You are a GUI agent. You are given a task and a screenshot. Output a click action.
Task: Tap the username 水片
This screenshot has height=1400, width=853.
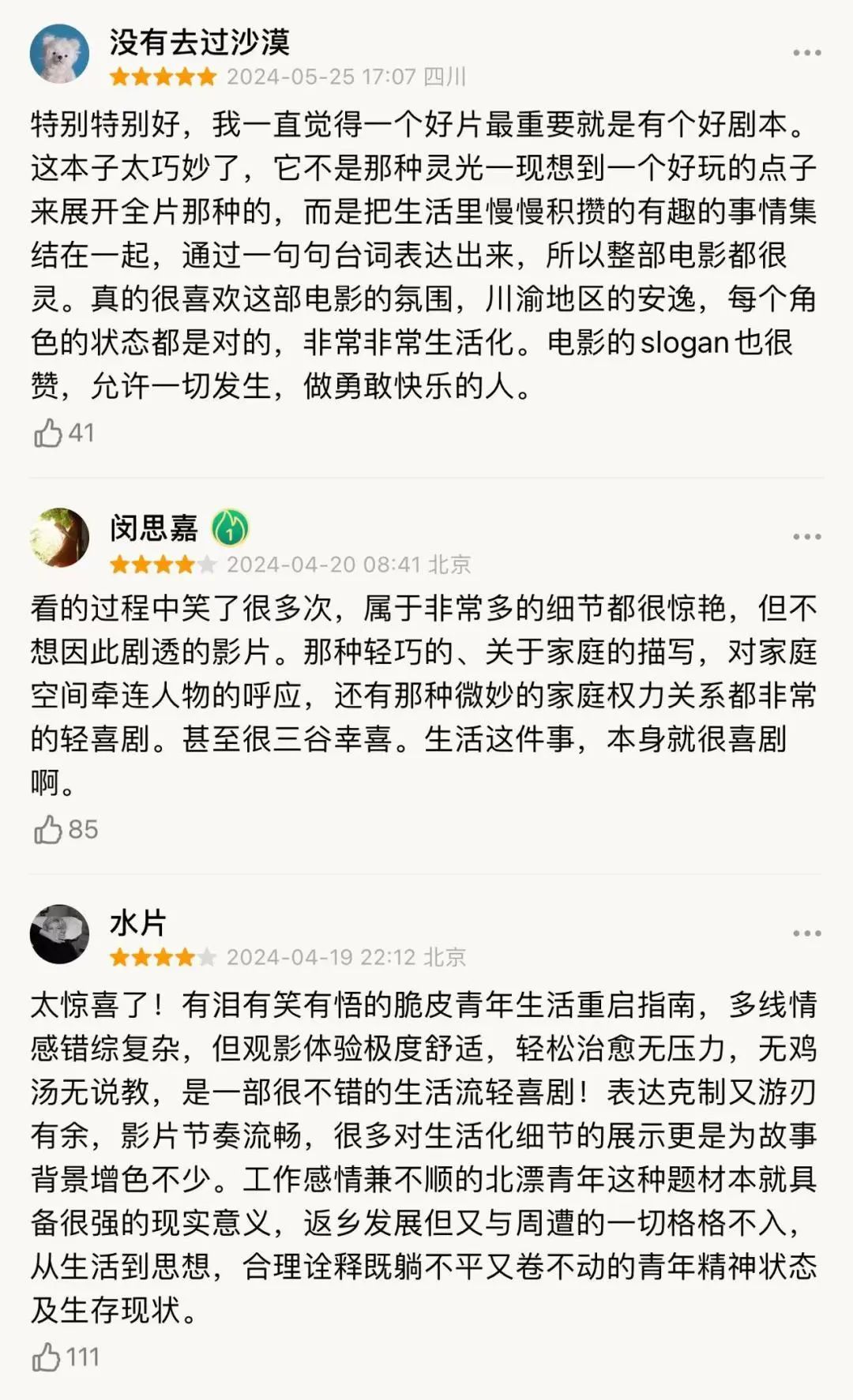click(x=137, y=922)
